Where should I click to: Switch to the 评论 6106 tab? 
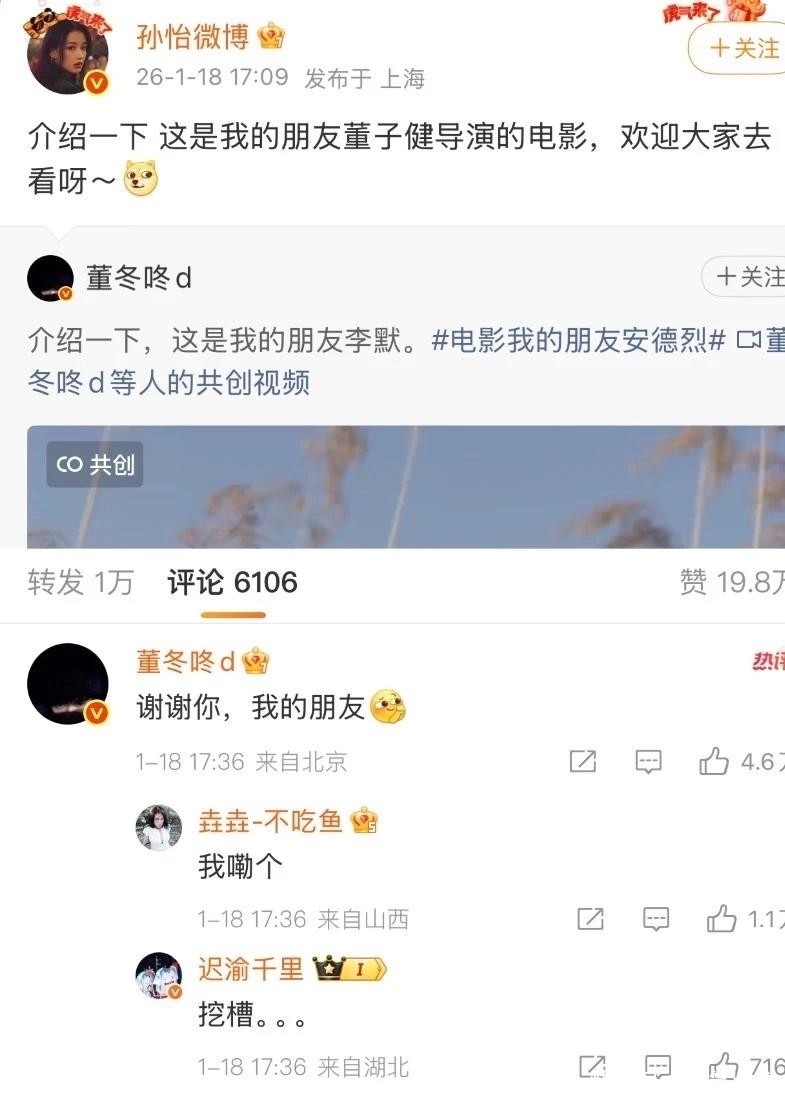[x=232, y=583]
